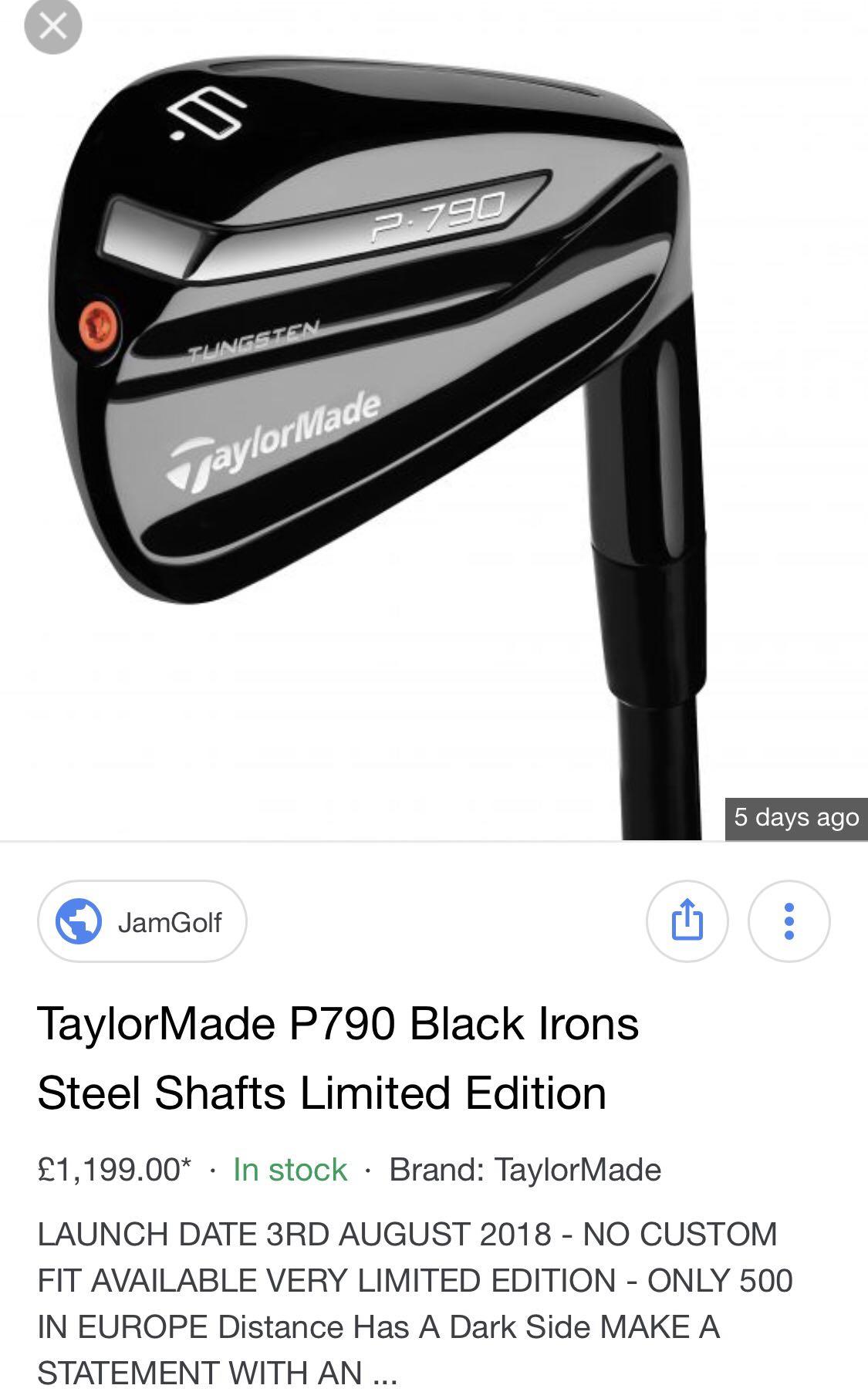Tap the P790 golf club photo

click(386, 386)
